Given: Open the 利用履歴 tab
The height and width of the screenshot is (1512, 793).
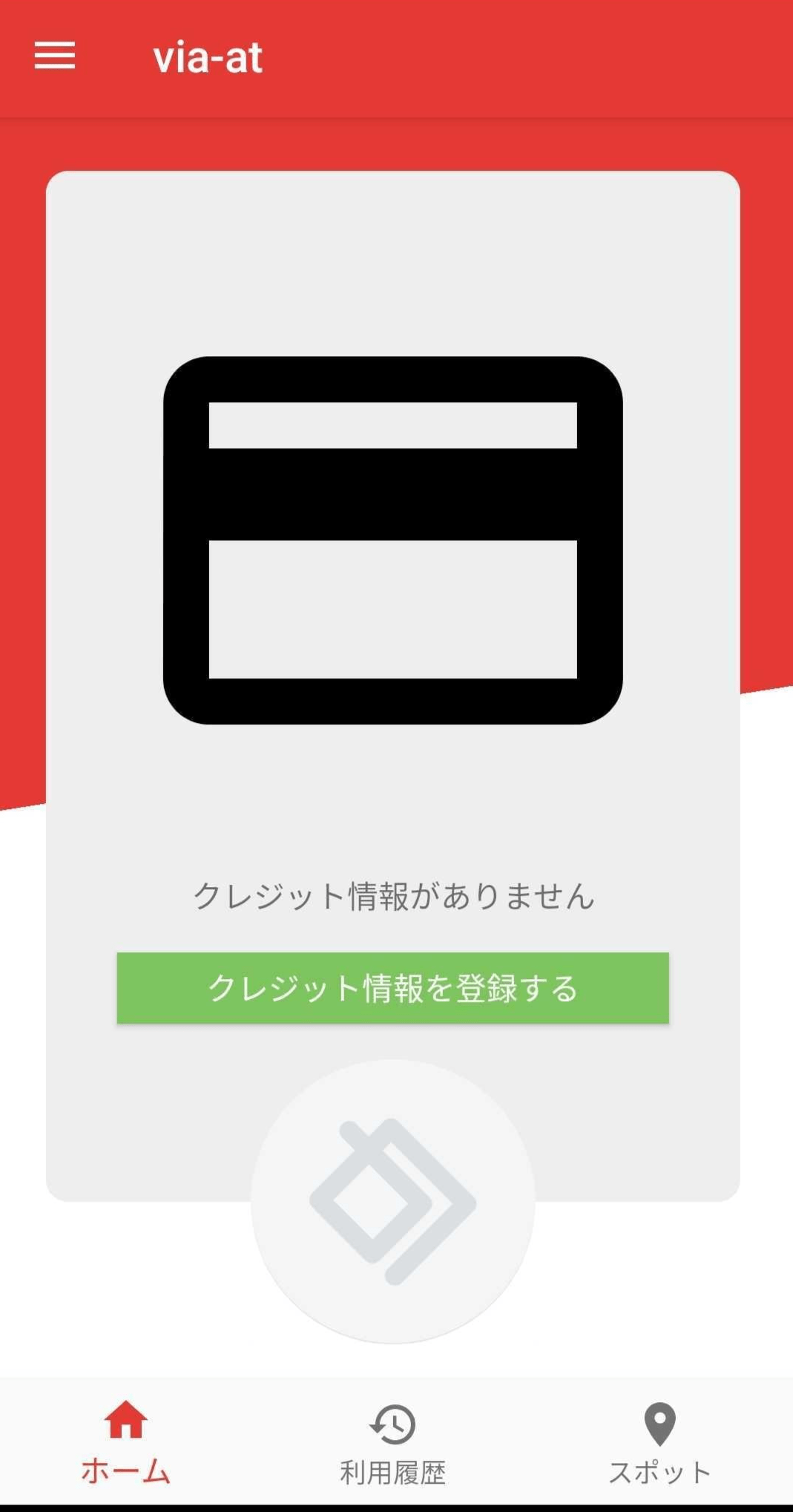Looking at the screenshot, I should tap(392, 1441).
